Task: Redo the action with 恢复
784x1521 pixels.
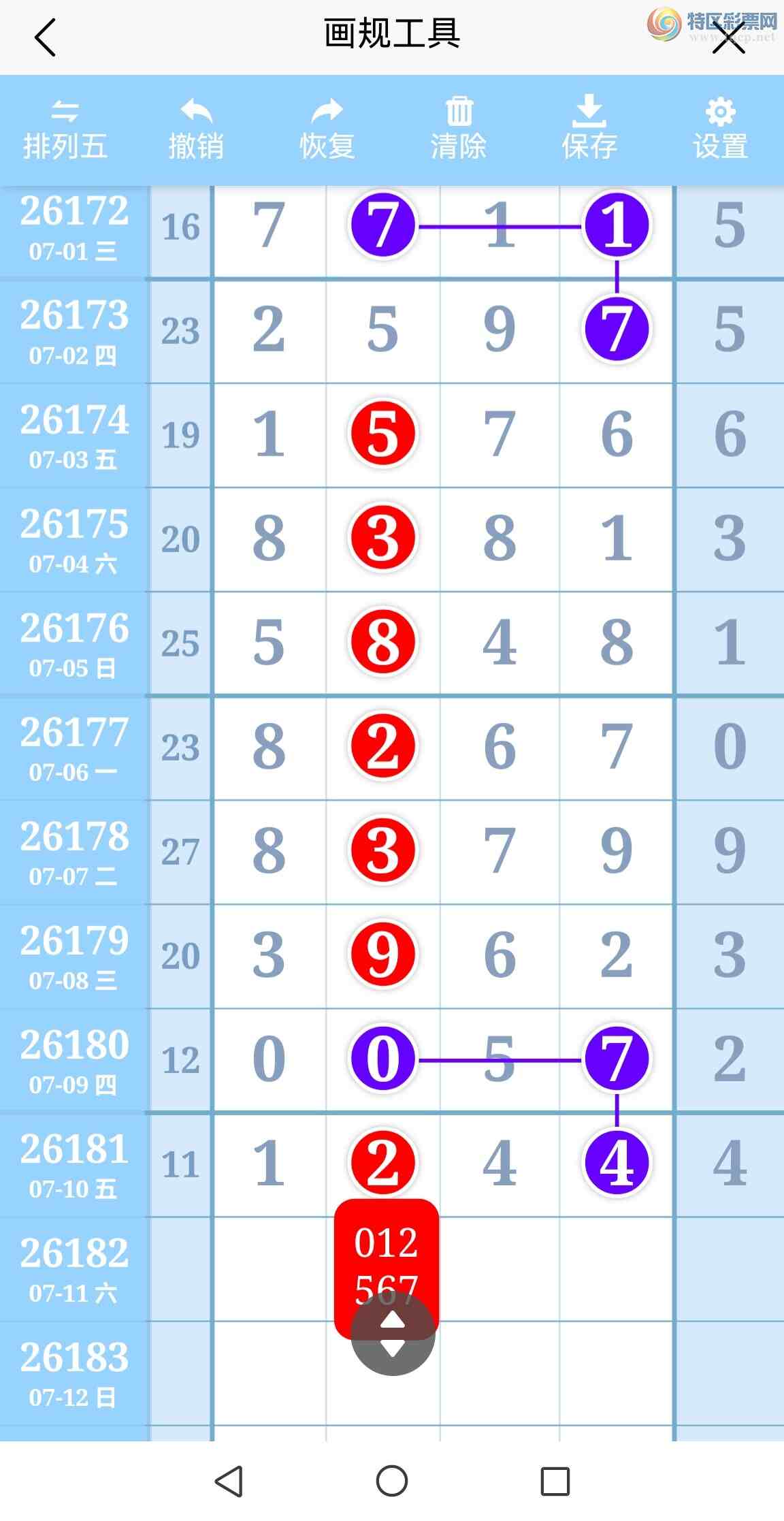Action: [327, 130]
